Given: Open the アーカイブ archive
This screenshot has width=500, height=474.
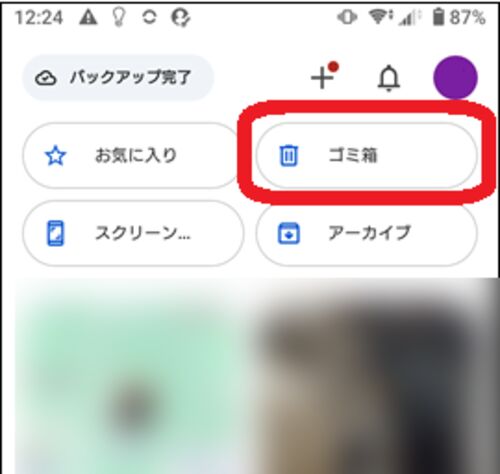Looking at the screenshot, I should [x=366, y=233].
